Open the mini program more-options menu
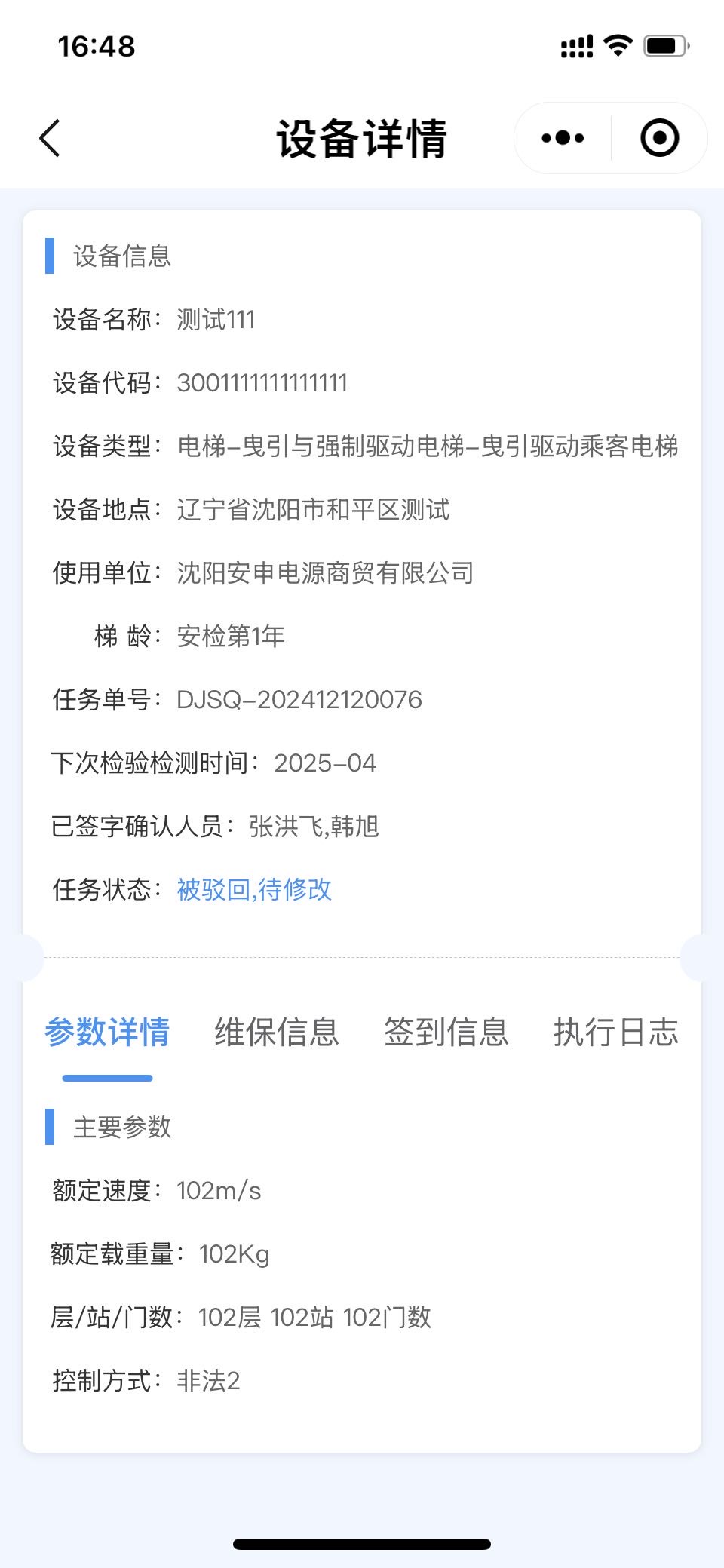Screen dimensions: 724x1568 563,139
